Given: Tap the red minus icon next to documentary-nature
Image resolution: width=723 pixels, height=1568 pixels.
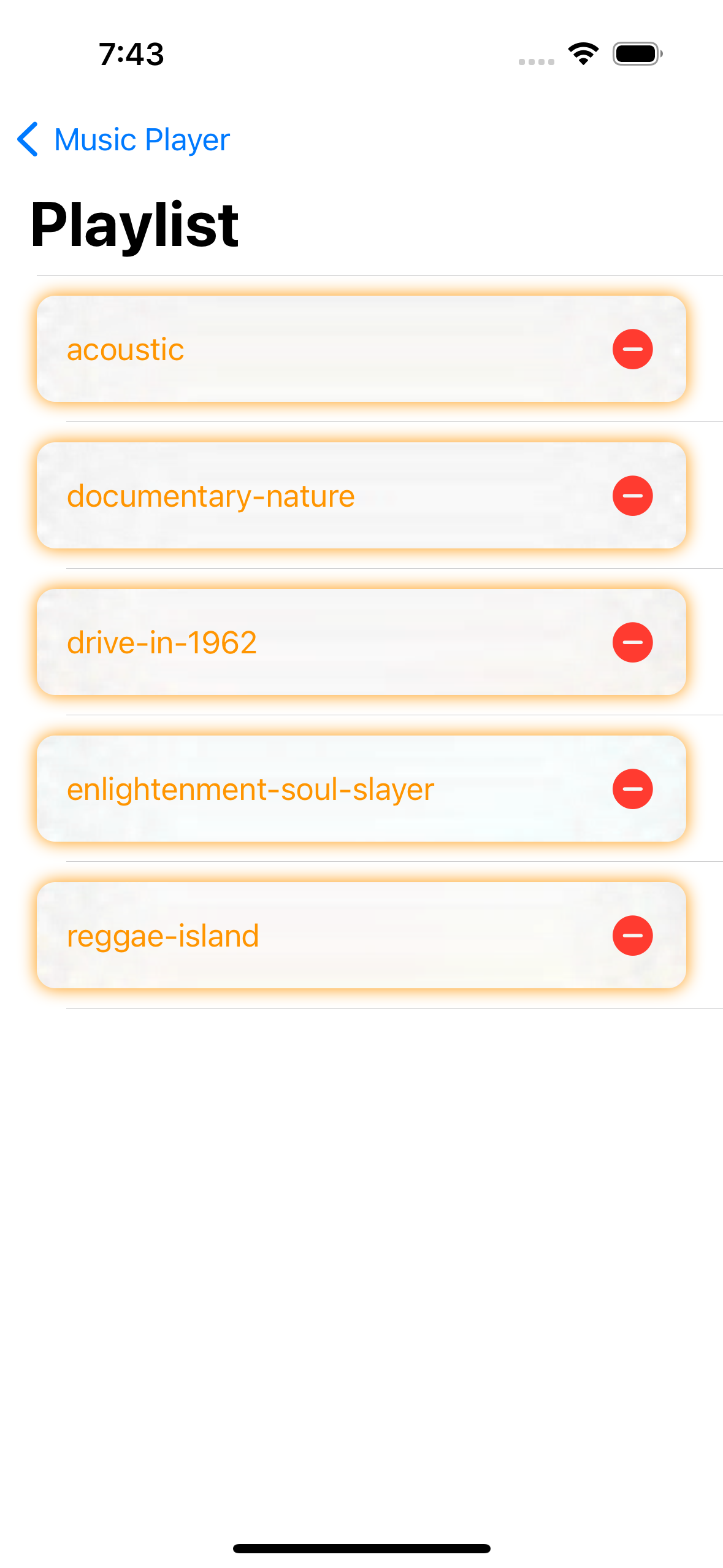Looking at the screenshot, I should tap(632, 496).
